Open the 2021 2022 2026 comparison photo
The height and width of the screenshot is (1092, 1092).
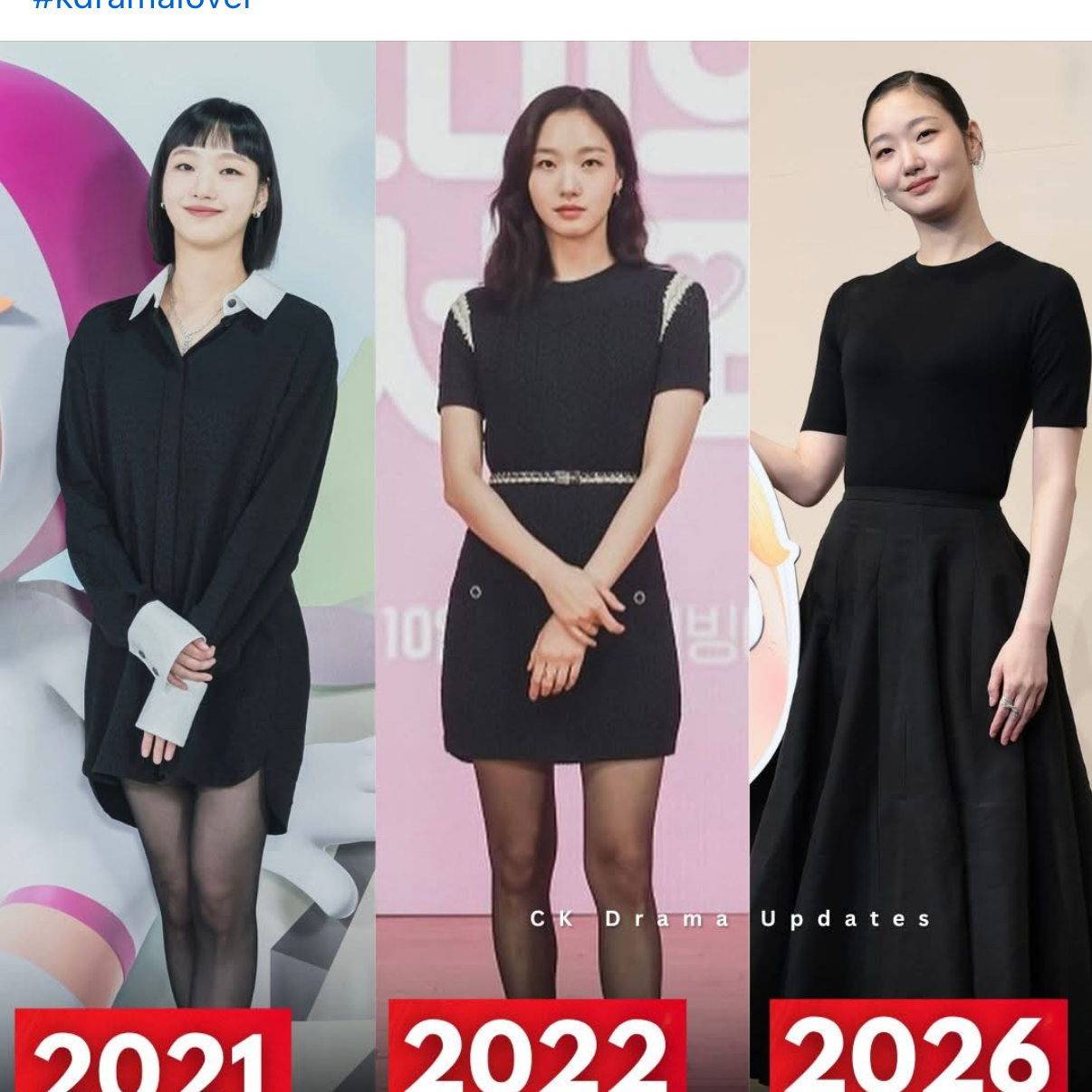point(546,566)
